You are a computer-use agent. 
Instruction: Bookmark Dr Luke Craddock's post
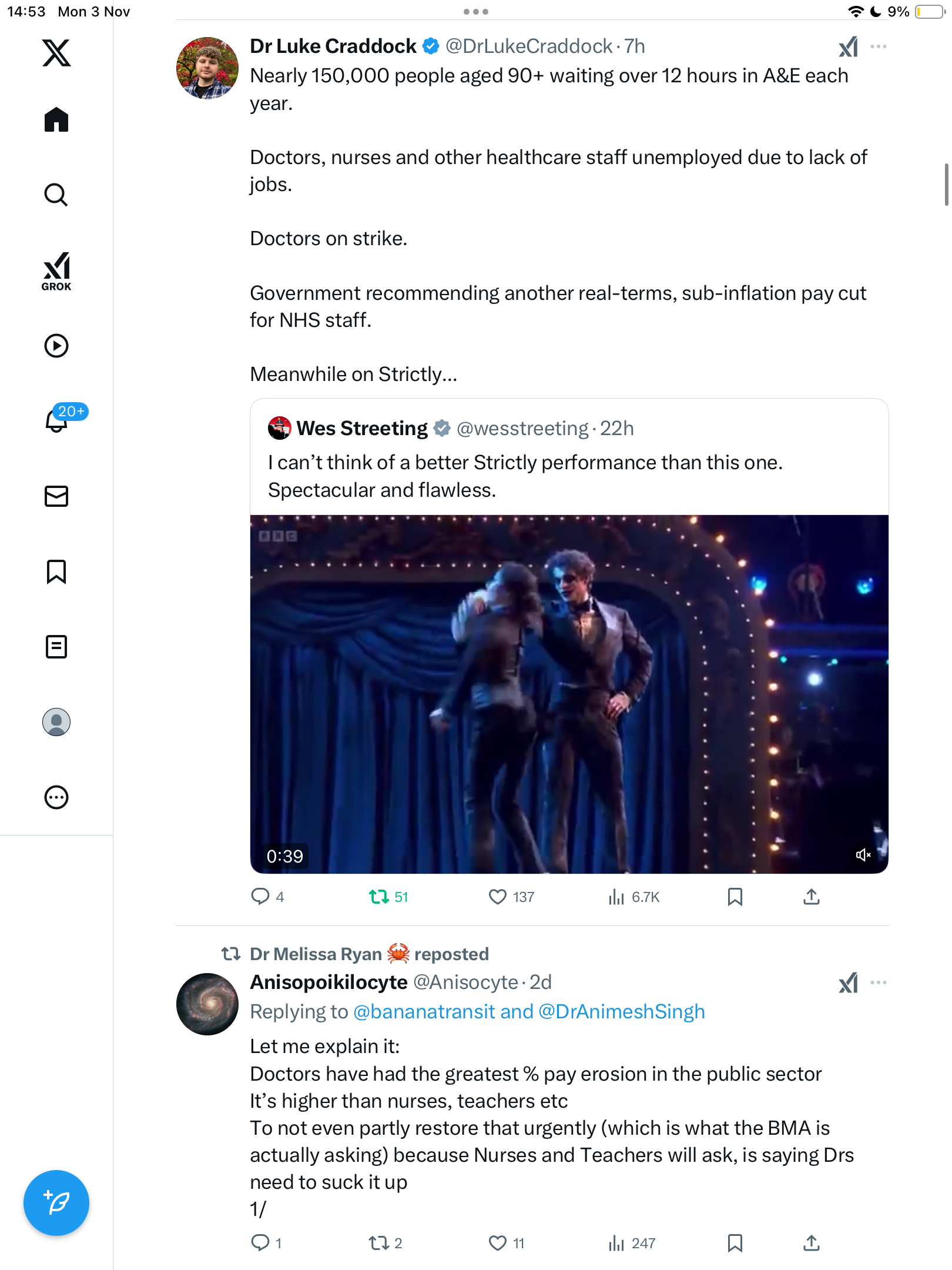pyautogui.click(x=735, y=897)
